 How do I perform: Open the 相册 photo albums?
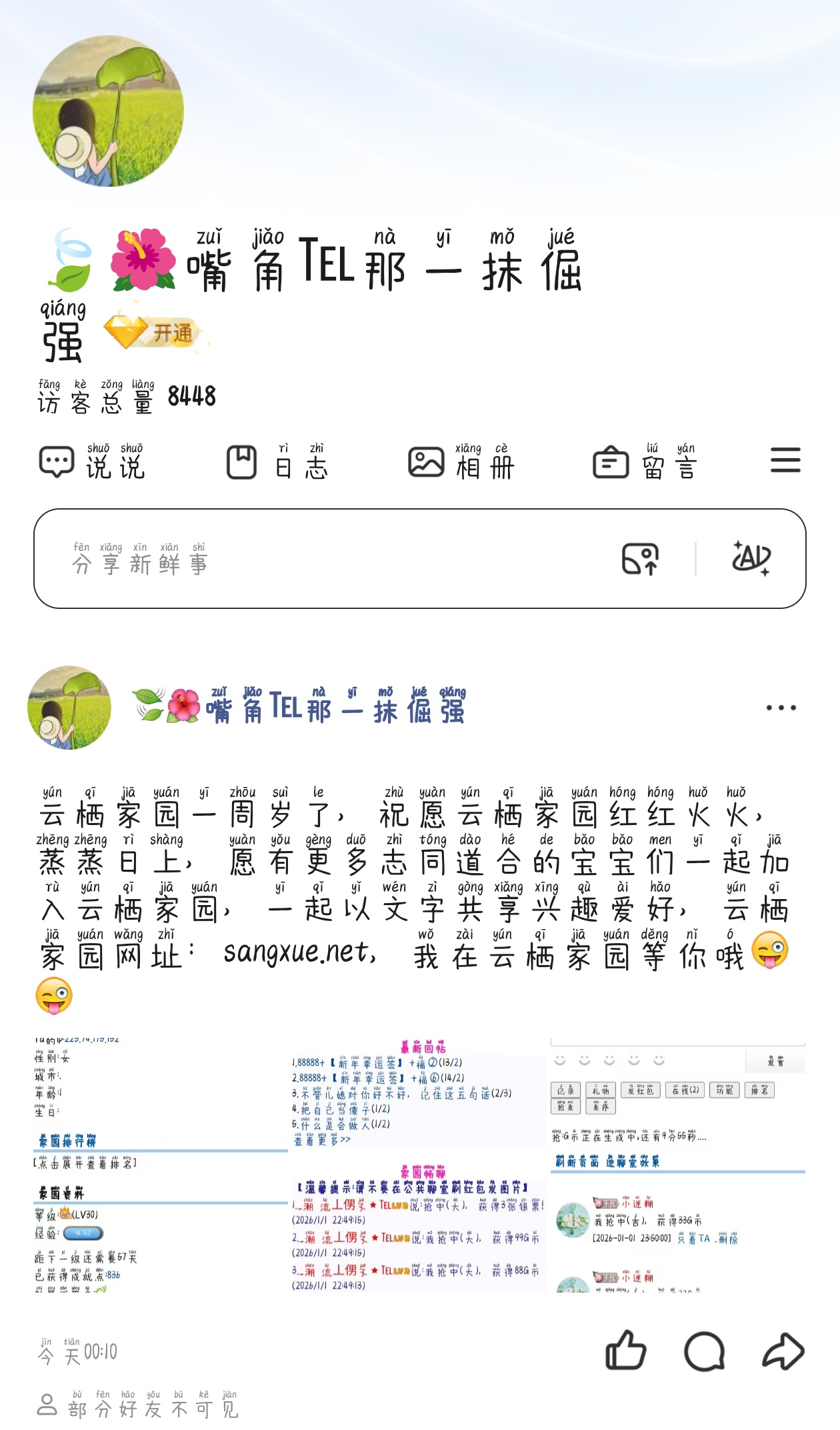[x=461, y=462]
